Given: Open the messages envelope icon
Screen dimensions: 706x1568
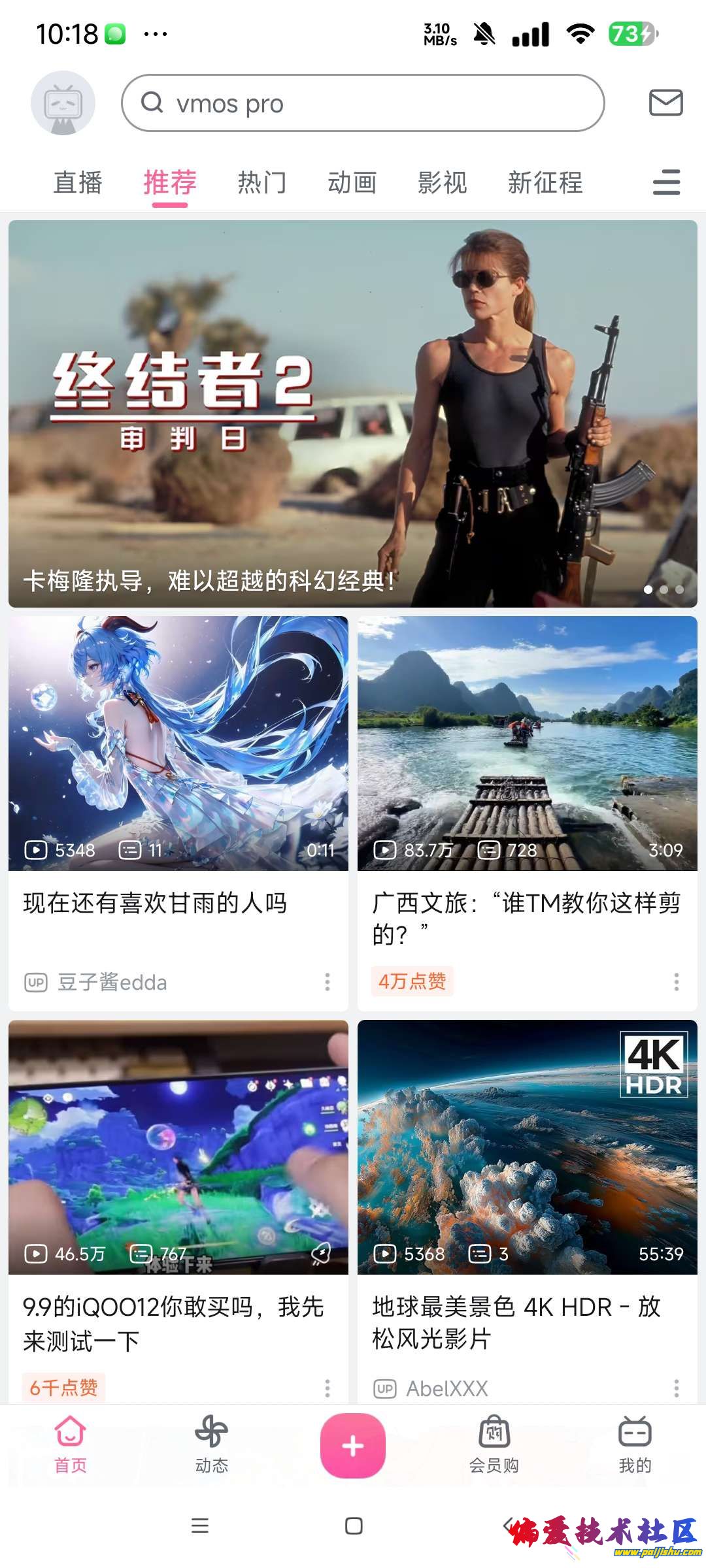Looking at the screenshot, I should (x=665, y=103).
